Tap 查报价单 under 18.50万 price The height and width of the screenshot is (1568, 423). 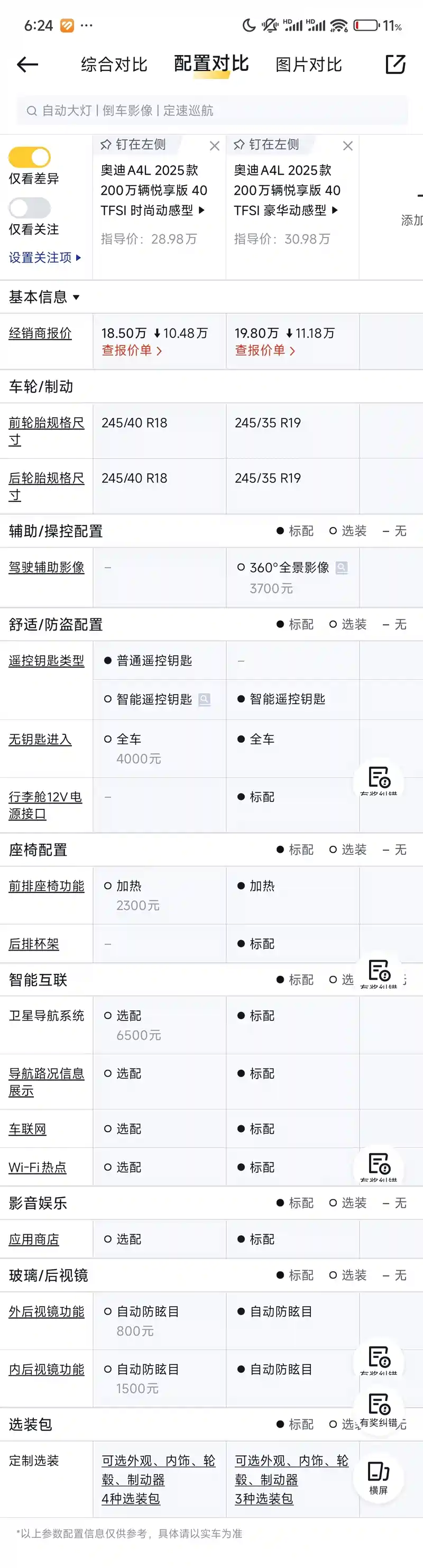(x=132, y=351)
